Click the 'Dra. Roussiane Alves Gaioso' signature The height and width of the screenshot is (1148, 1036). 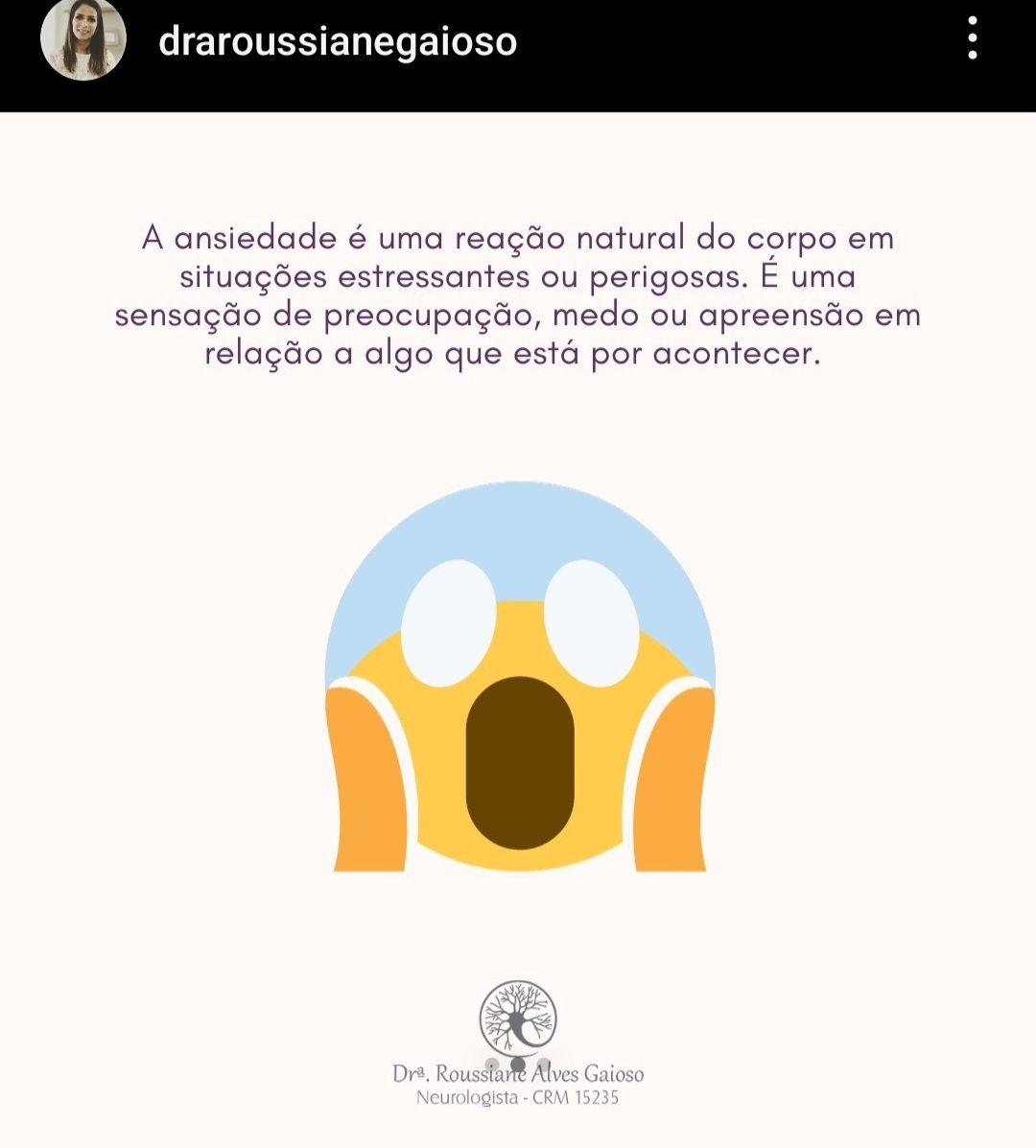[518, 1074]
